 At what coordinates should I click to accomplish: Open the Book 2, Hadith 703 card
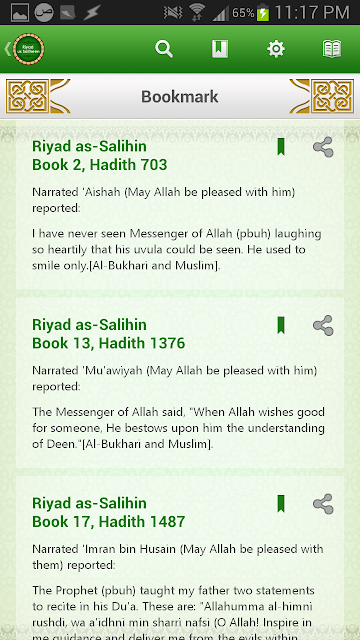point(180,205)
